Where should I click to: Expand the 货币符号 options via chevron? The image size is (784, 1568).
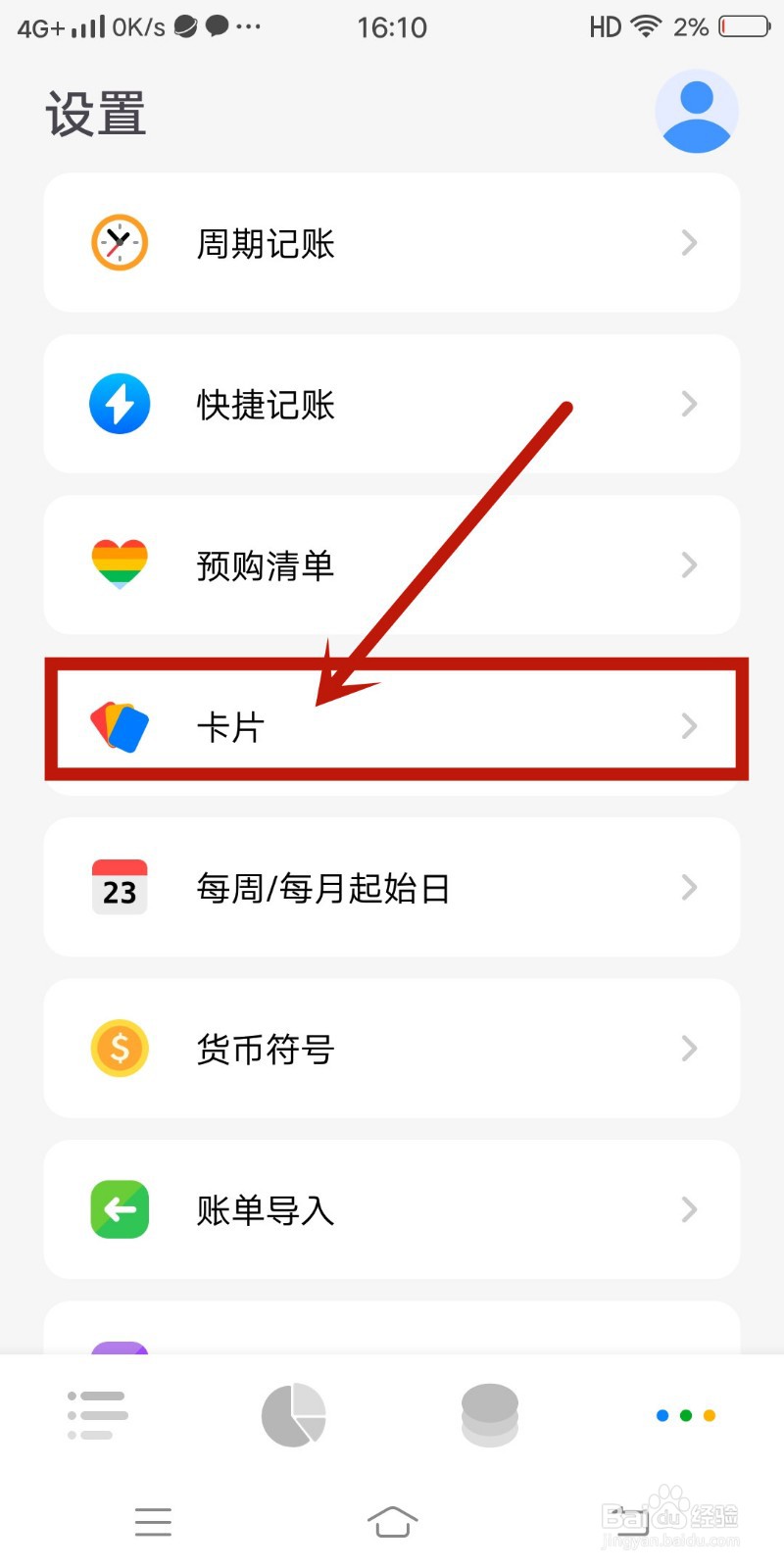coord(689,1049)
